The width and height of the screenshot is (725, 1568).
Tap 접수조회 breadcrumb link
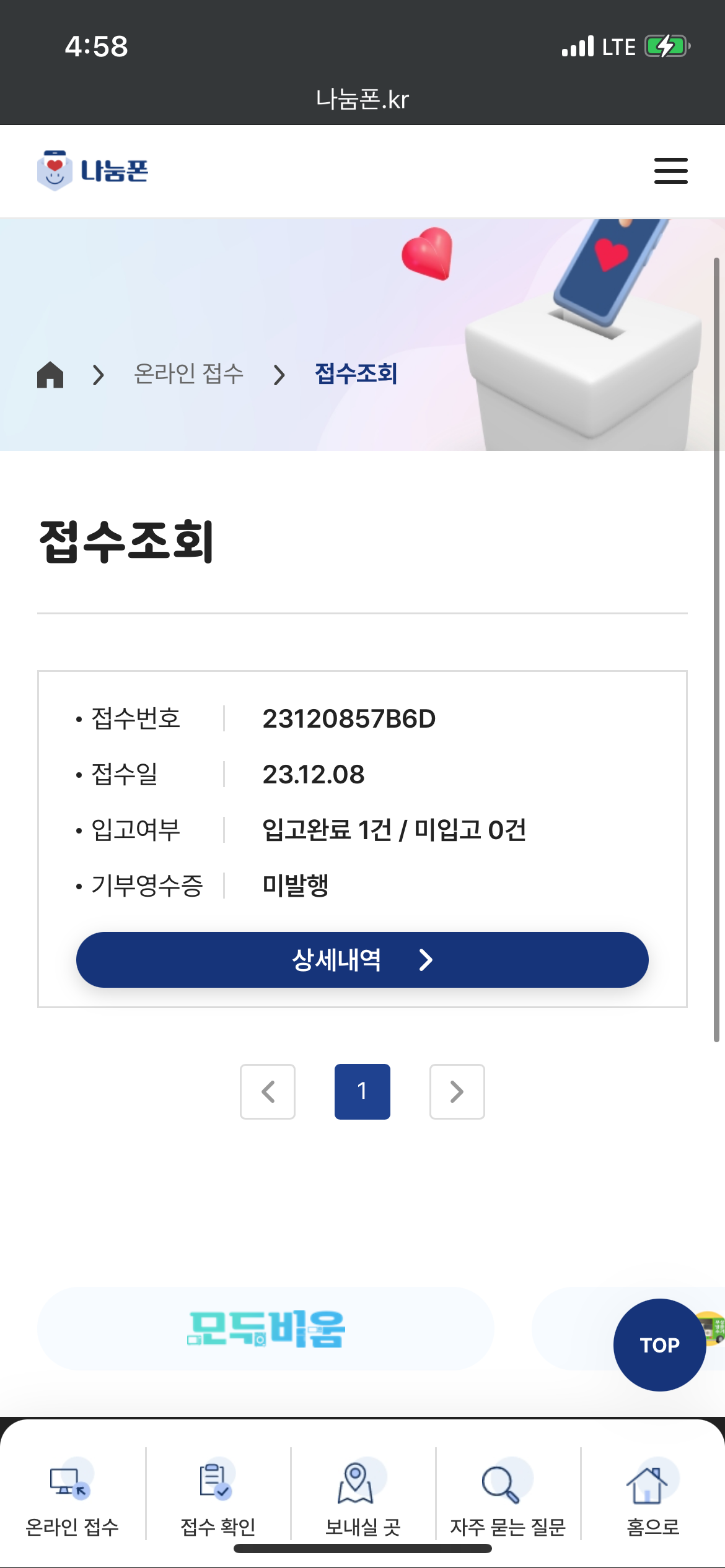click(356, 374)
